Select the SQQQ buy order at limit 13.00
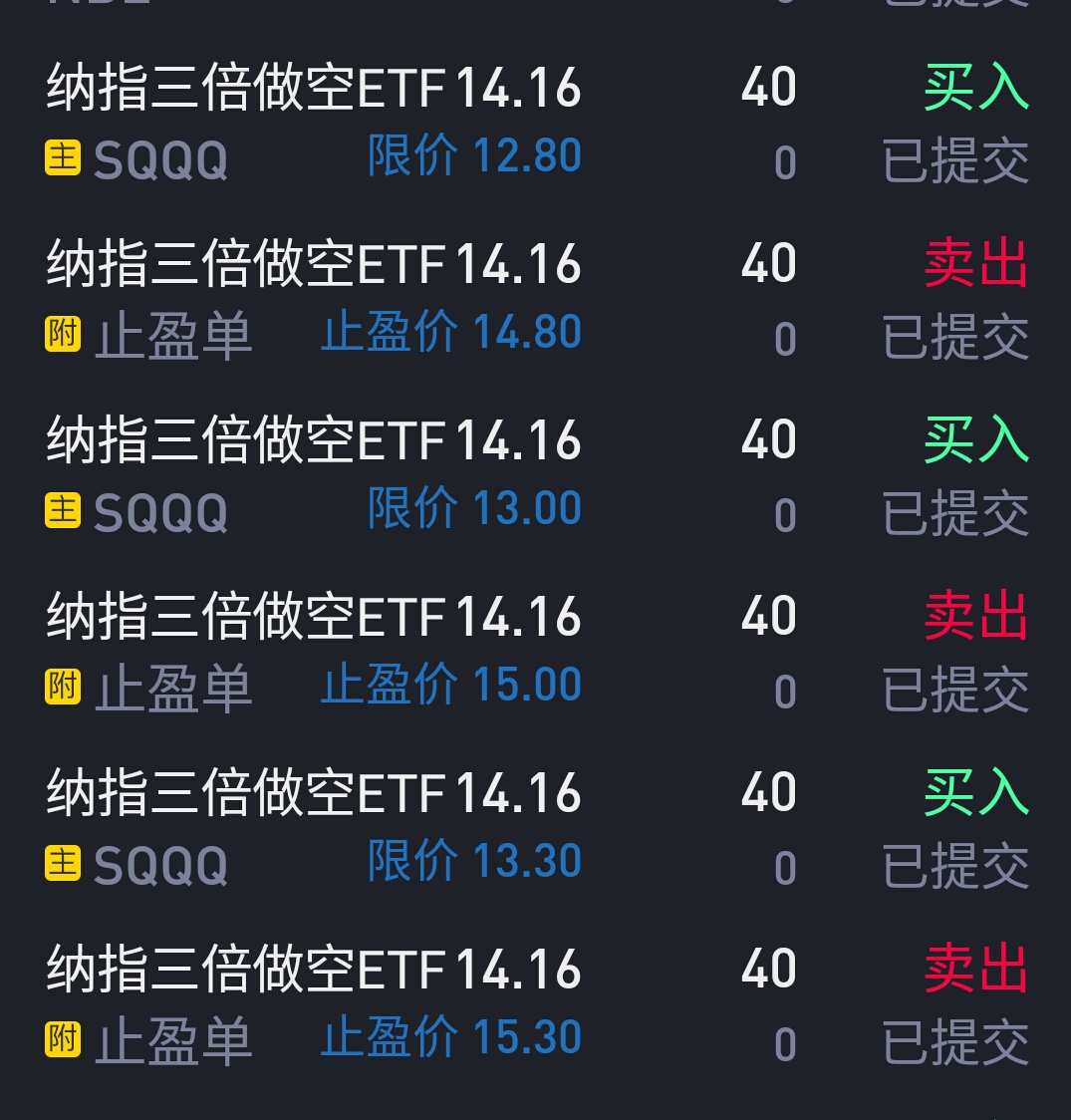The width and height of the screenshot is (1071, 1120). [535, 475]
